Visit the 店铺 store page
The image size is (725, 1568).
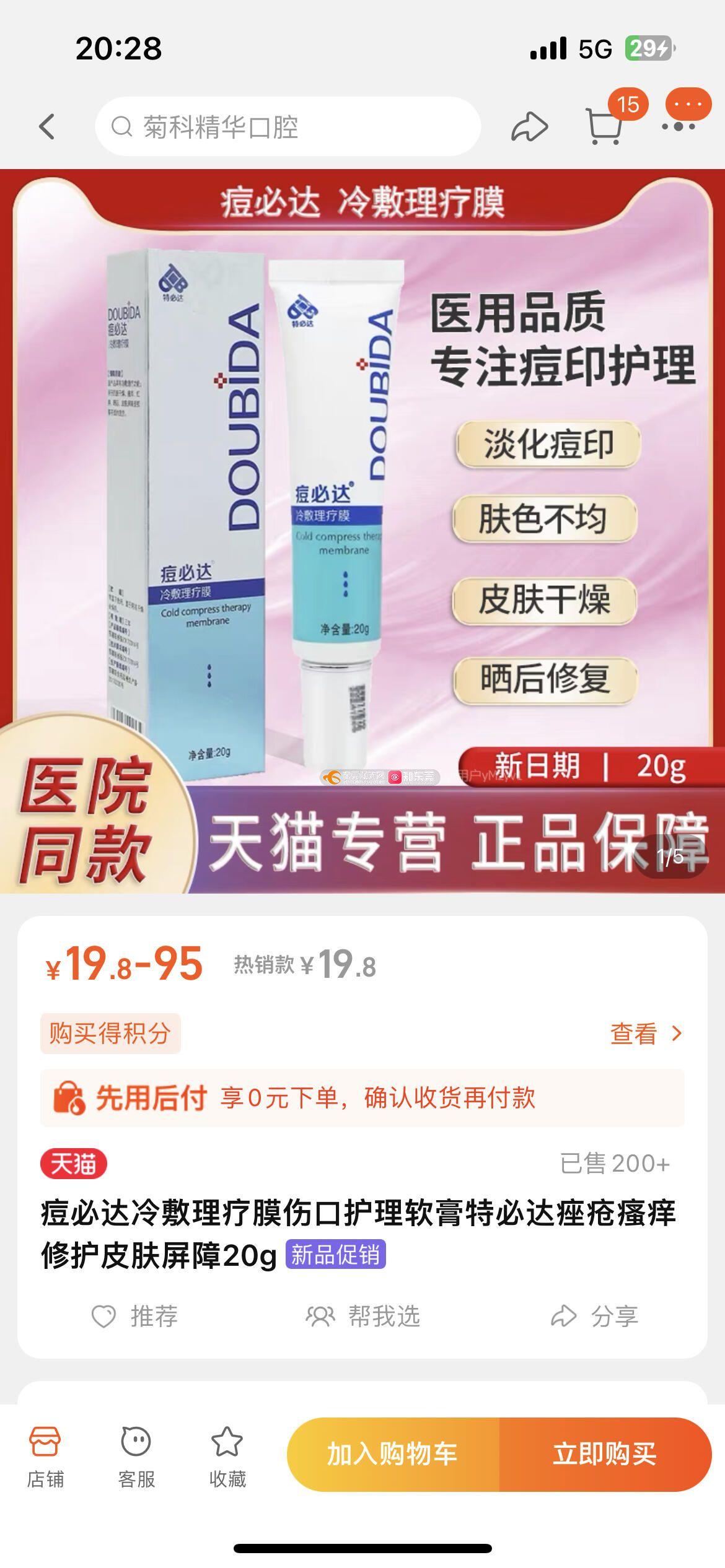click(x=45, y=1457)
